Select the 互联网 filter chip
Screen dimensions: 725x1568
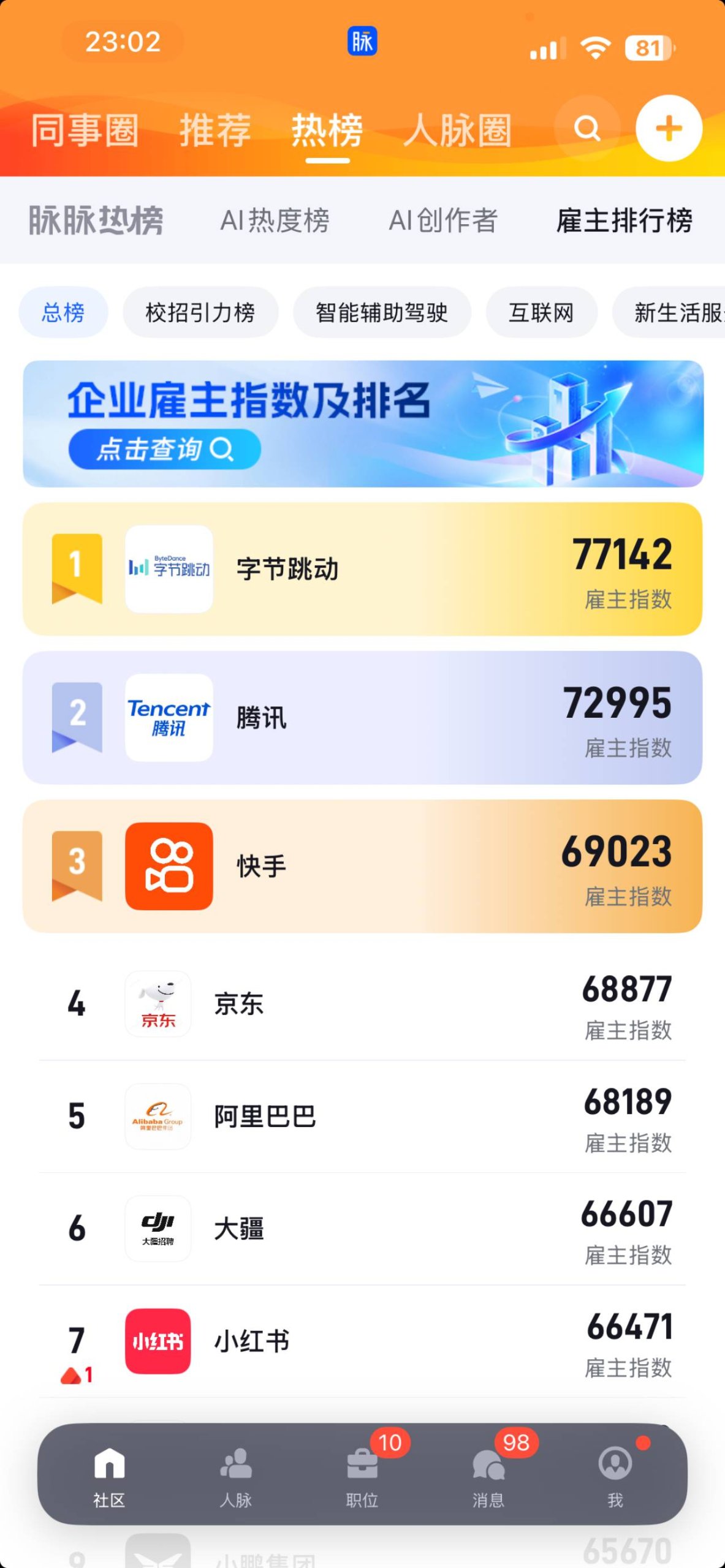click(541, 312)
